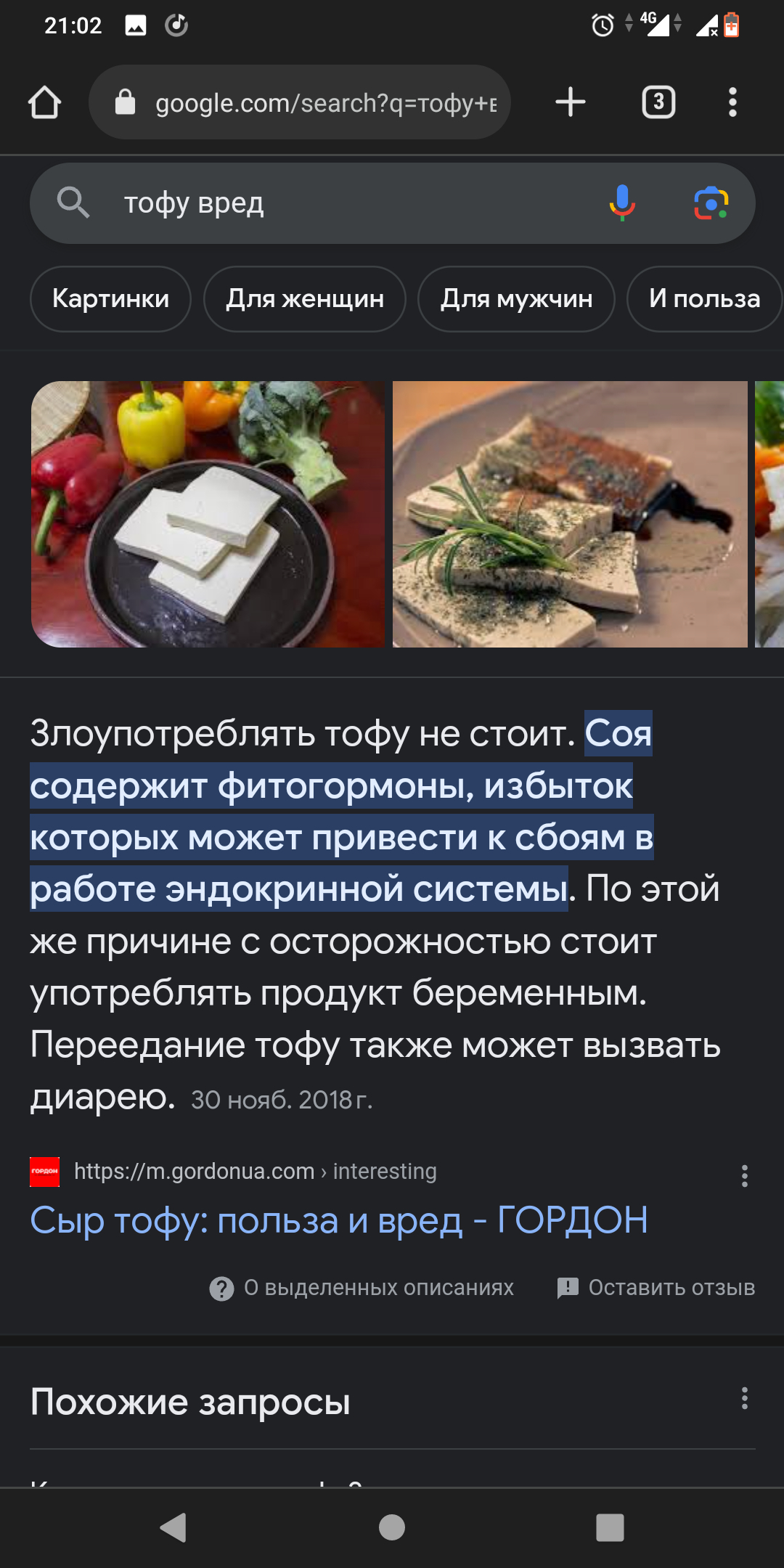
Task: Go back using system navigation button
Action: click(x=173, y=1527)
